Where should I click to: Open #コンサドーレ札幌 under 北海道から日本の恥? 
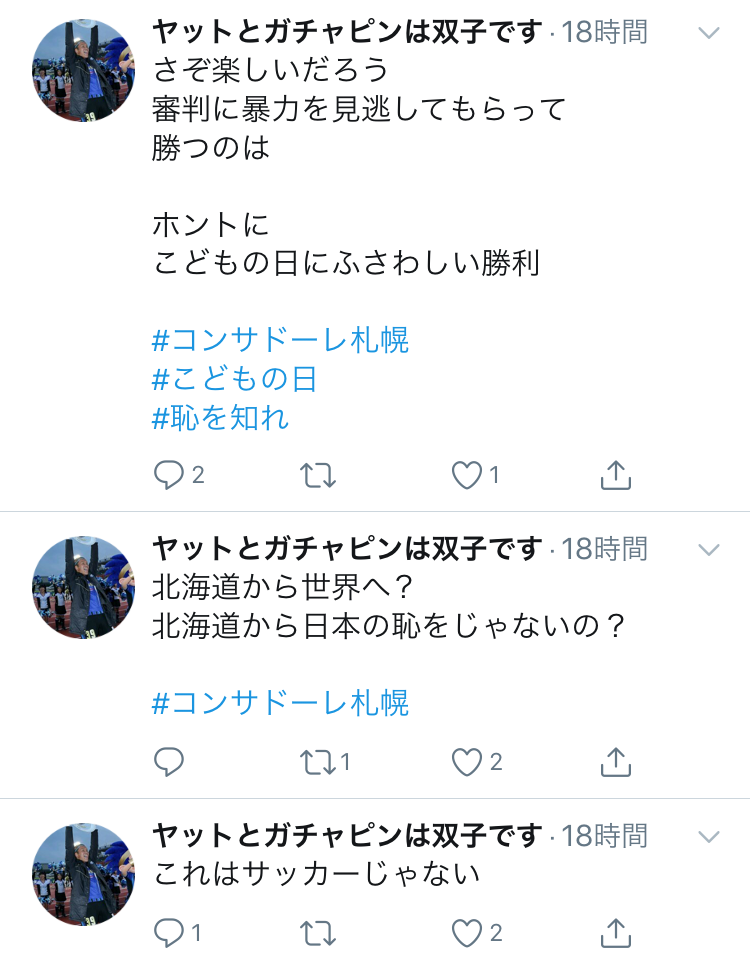[281, 702]
